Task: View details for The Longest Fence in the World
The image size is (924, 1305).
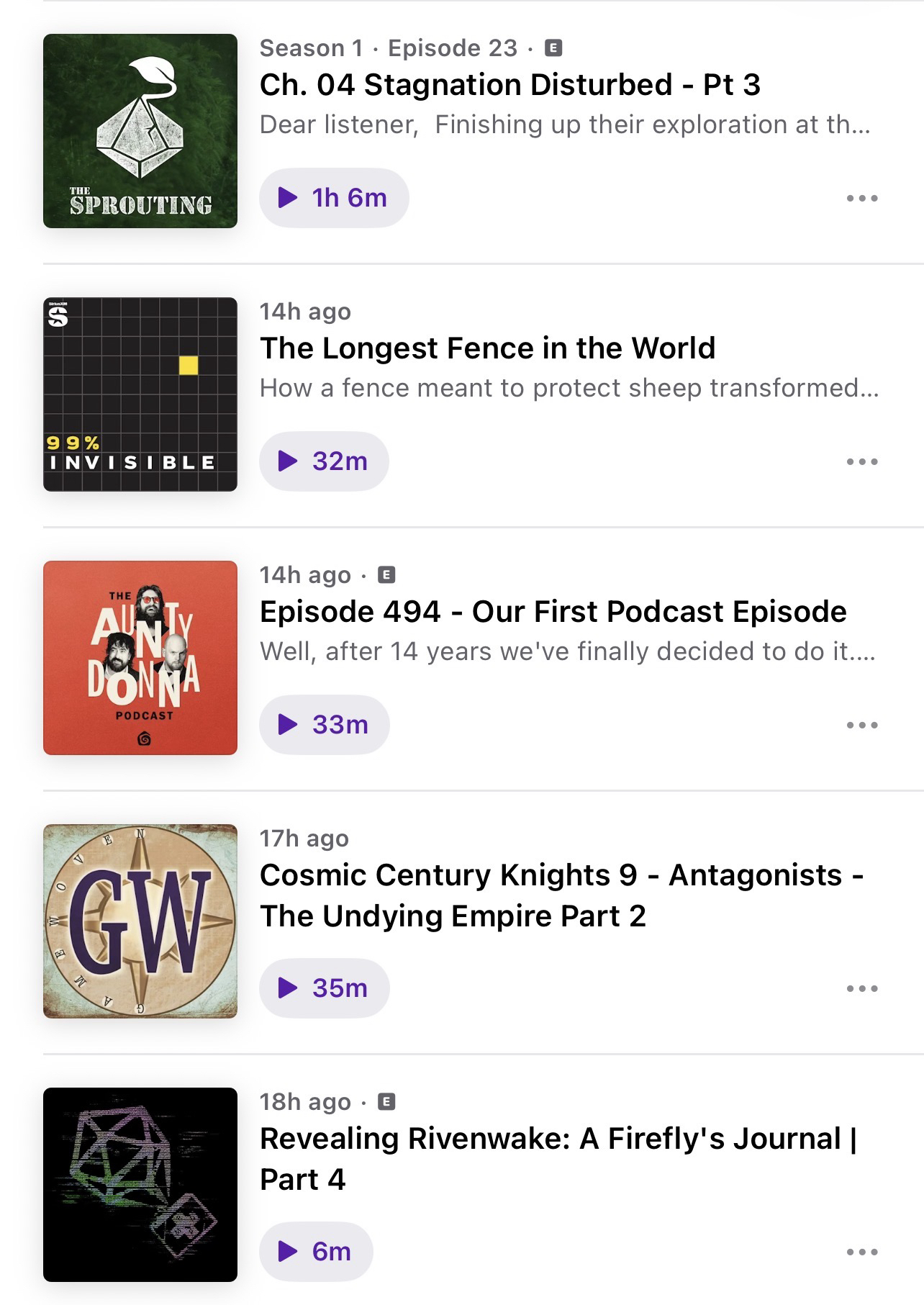Action: click(x=487, y=348)
